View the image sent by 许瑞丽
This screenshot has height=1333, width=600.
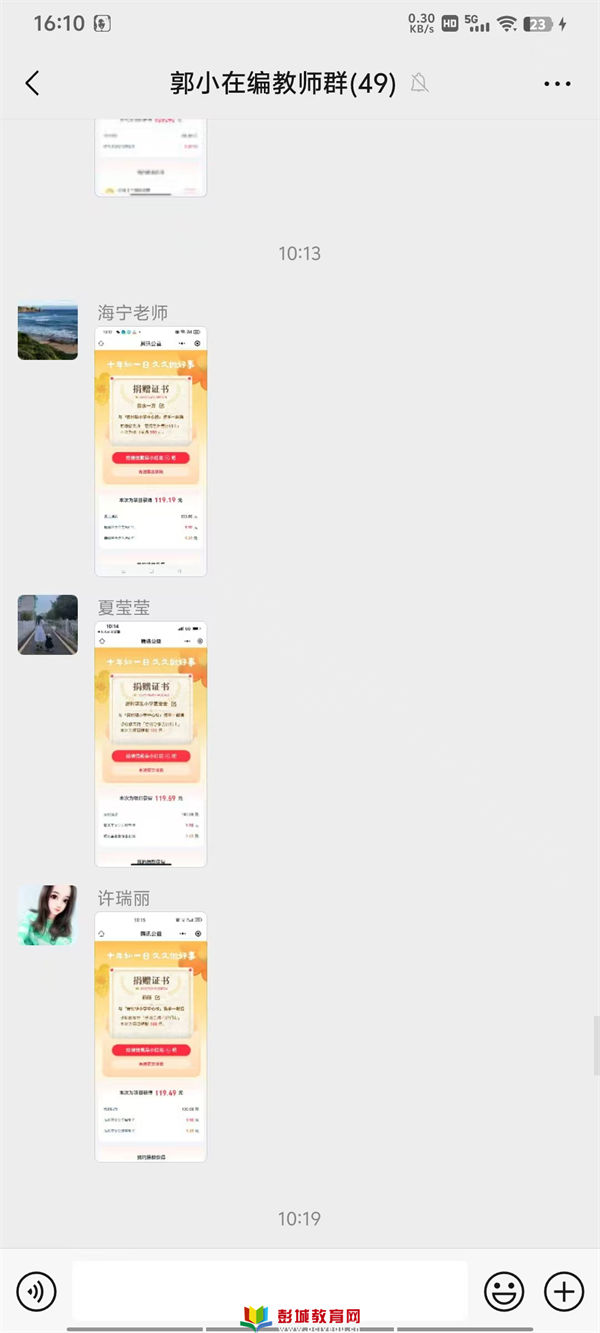pos(151,1036)
